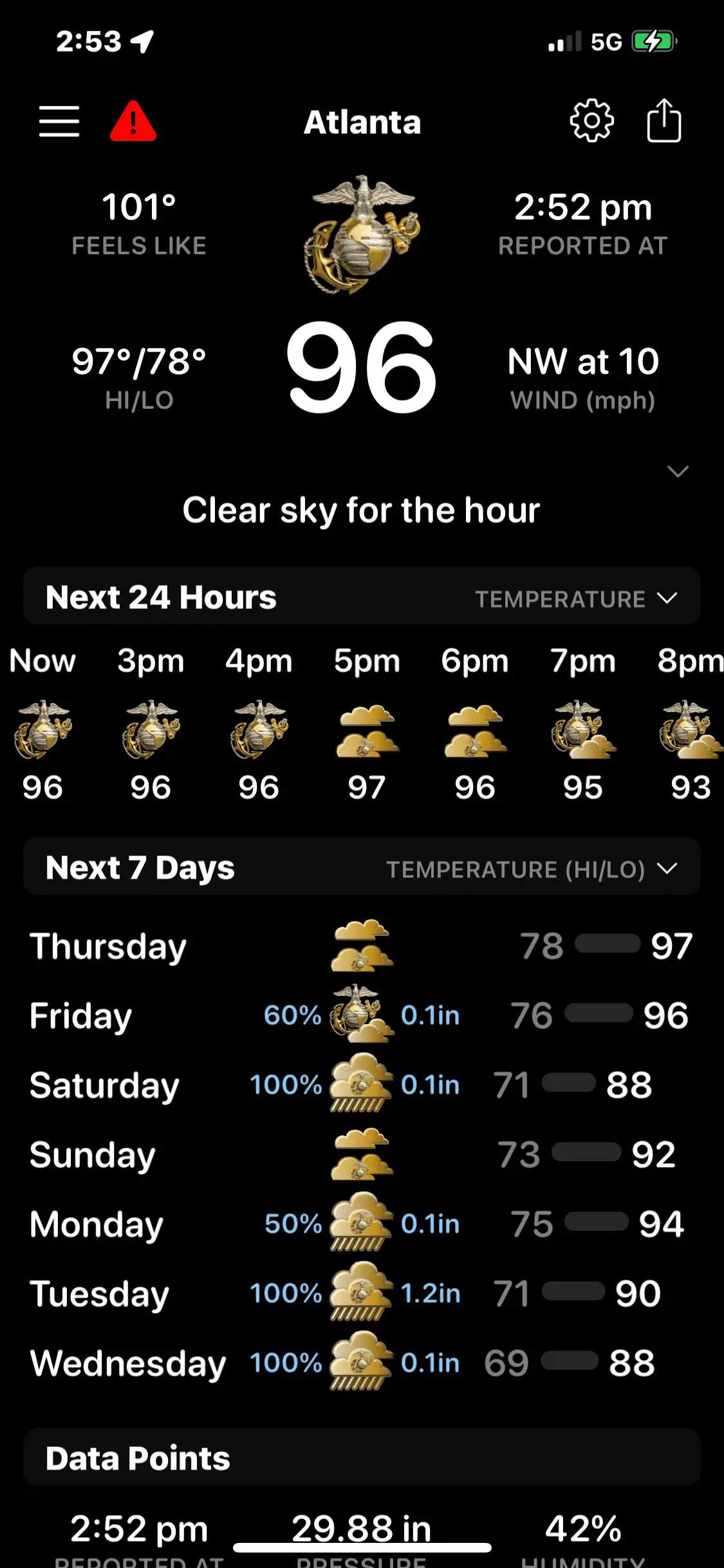Open settings via the gear icon

click(x=591, y=120)
